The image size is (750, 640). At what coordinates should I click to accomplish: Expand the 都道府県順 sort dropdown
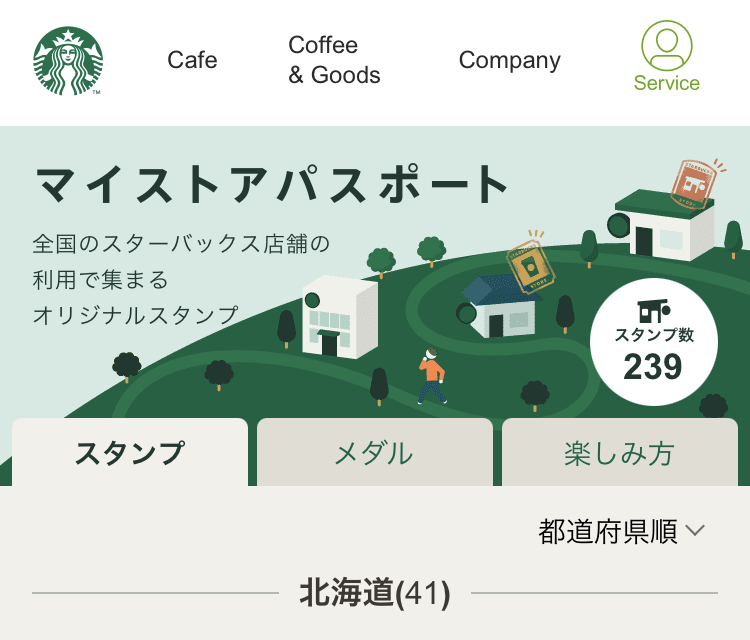pos(622,532)
